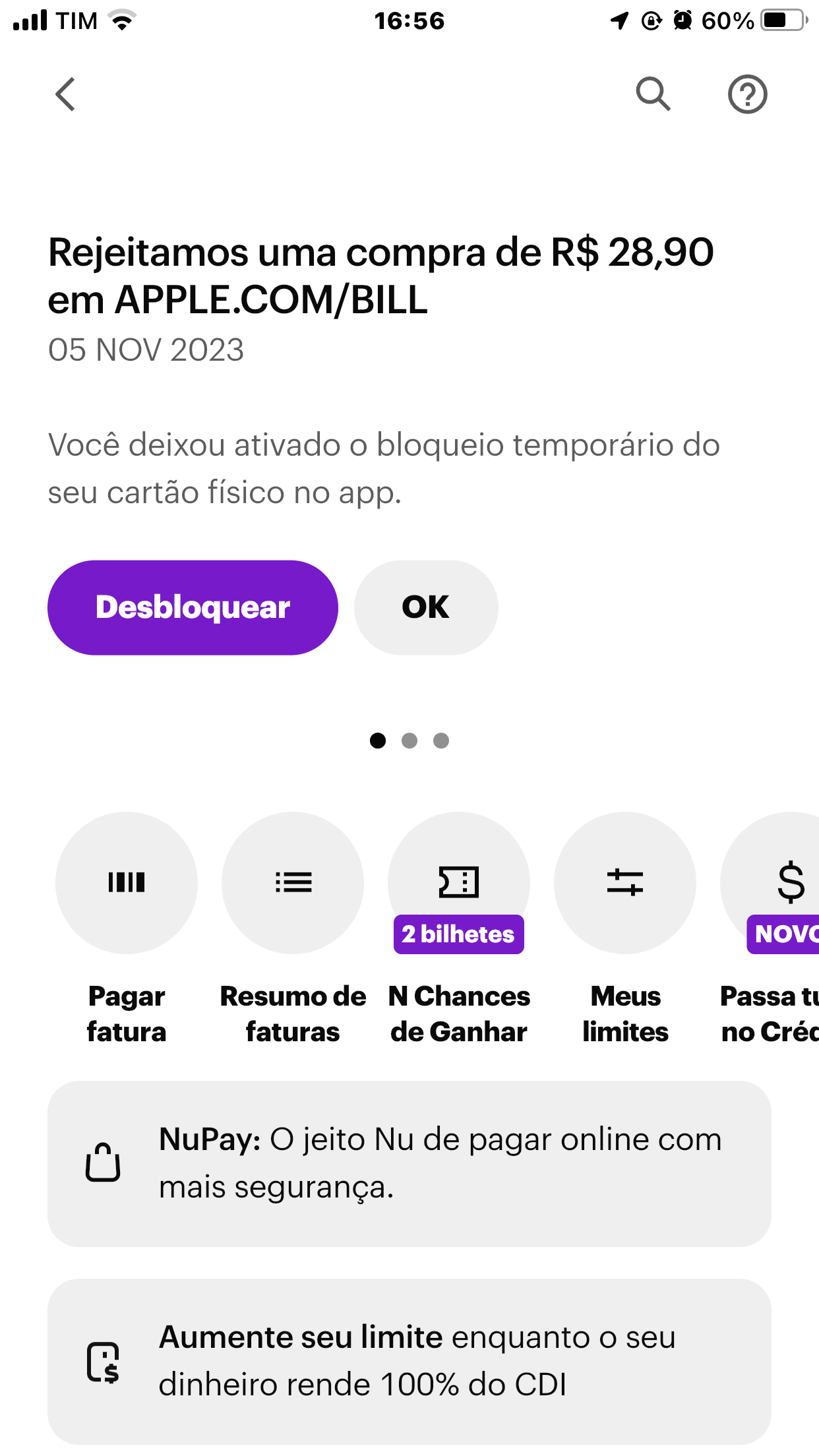Open the Aumente seu limite card

pyautogui.click(x=409, y=1361)
